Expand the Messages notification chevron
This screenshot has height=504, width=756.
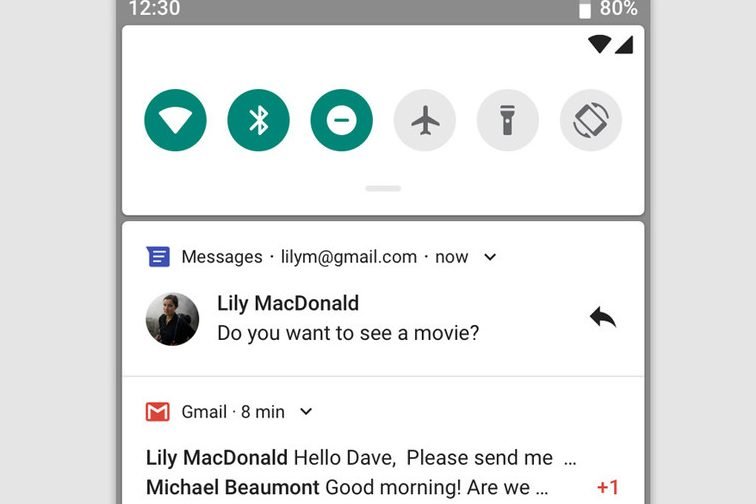click(490, 257)
